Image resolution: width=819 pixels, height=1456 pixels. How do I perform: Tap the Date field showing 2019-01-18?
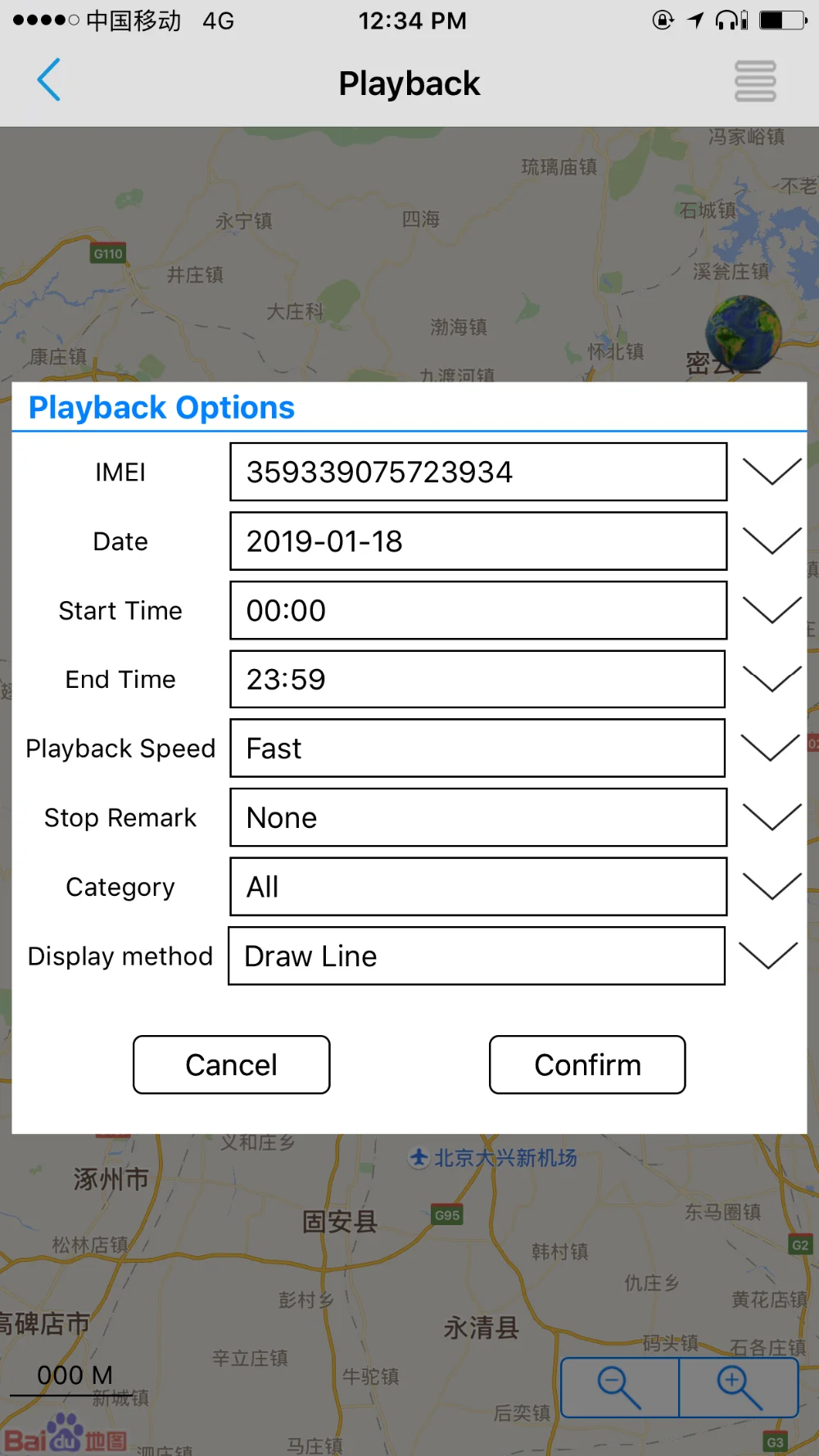pyautogui.click(x=478, y=541)
